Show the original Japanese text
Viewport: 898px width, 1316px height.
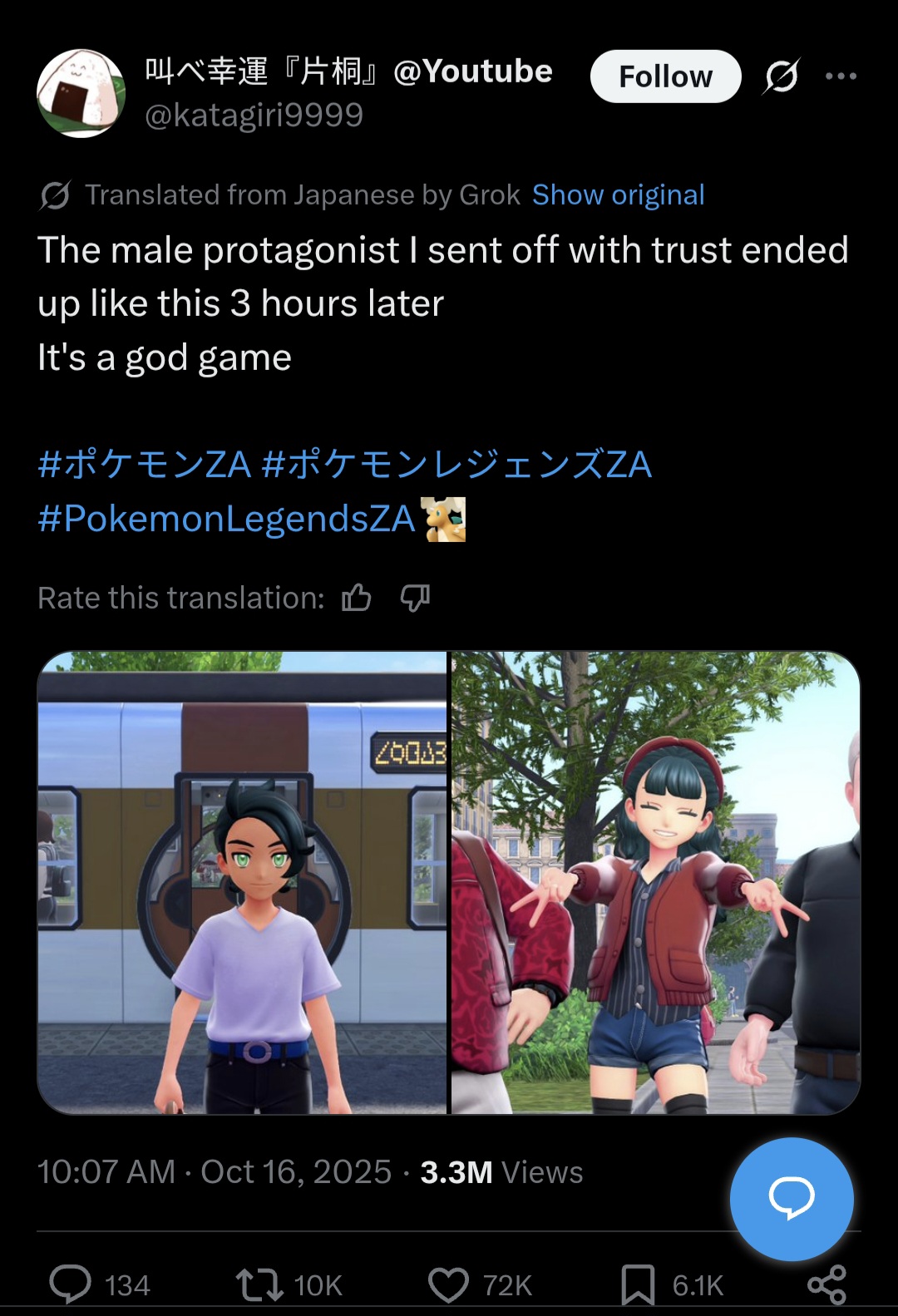[618, 195]
